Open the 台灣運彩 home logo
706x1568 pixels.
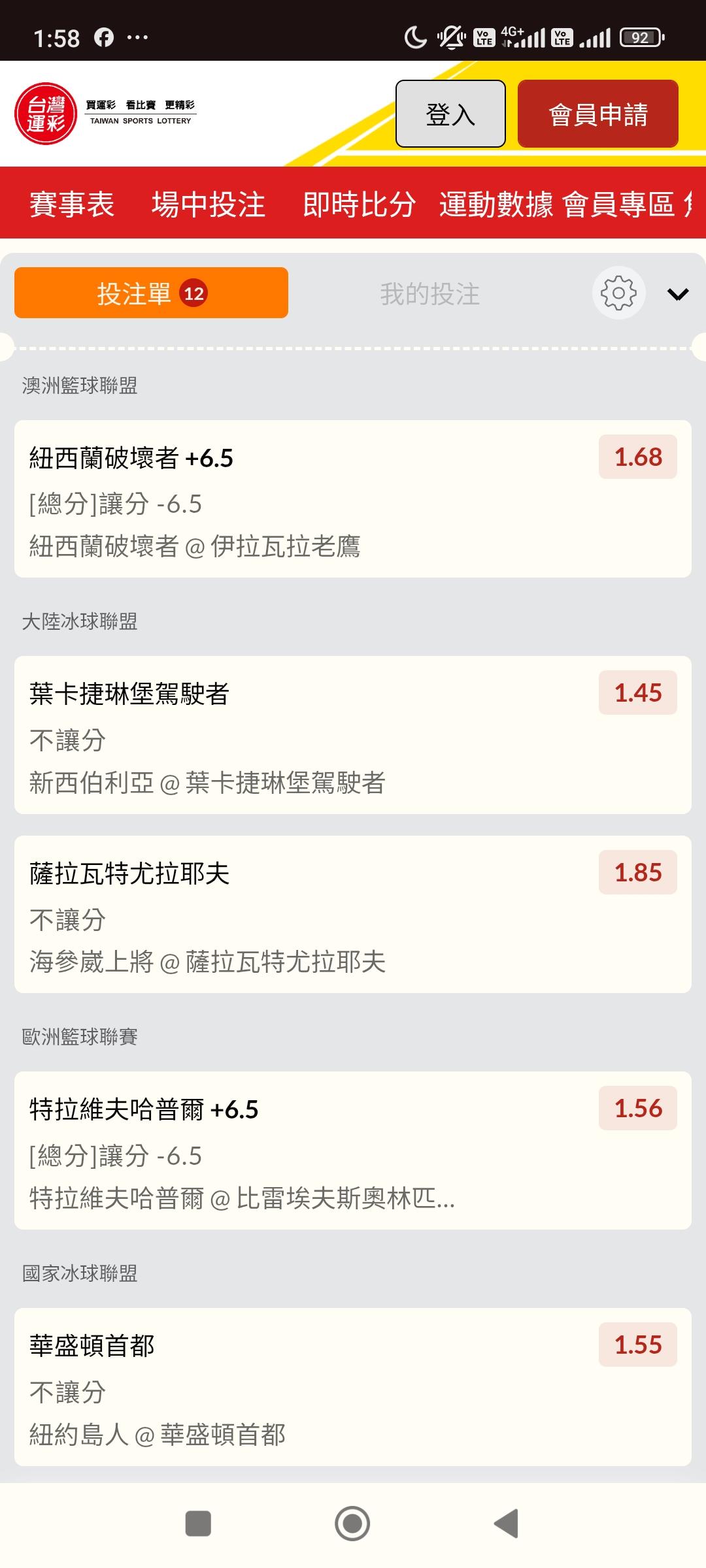point(46,114)
